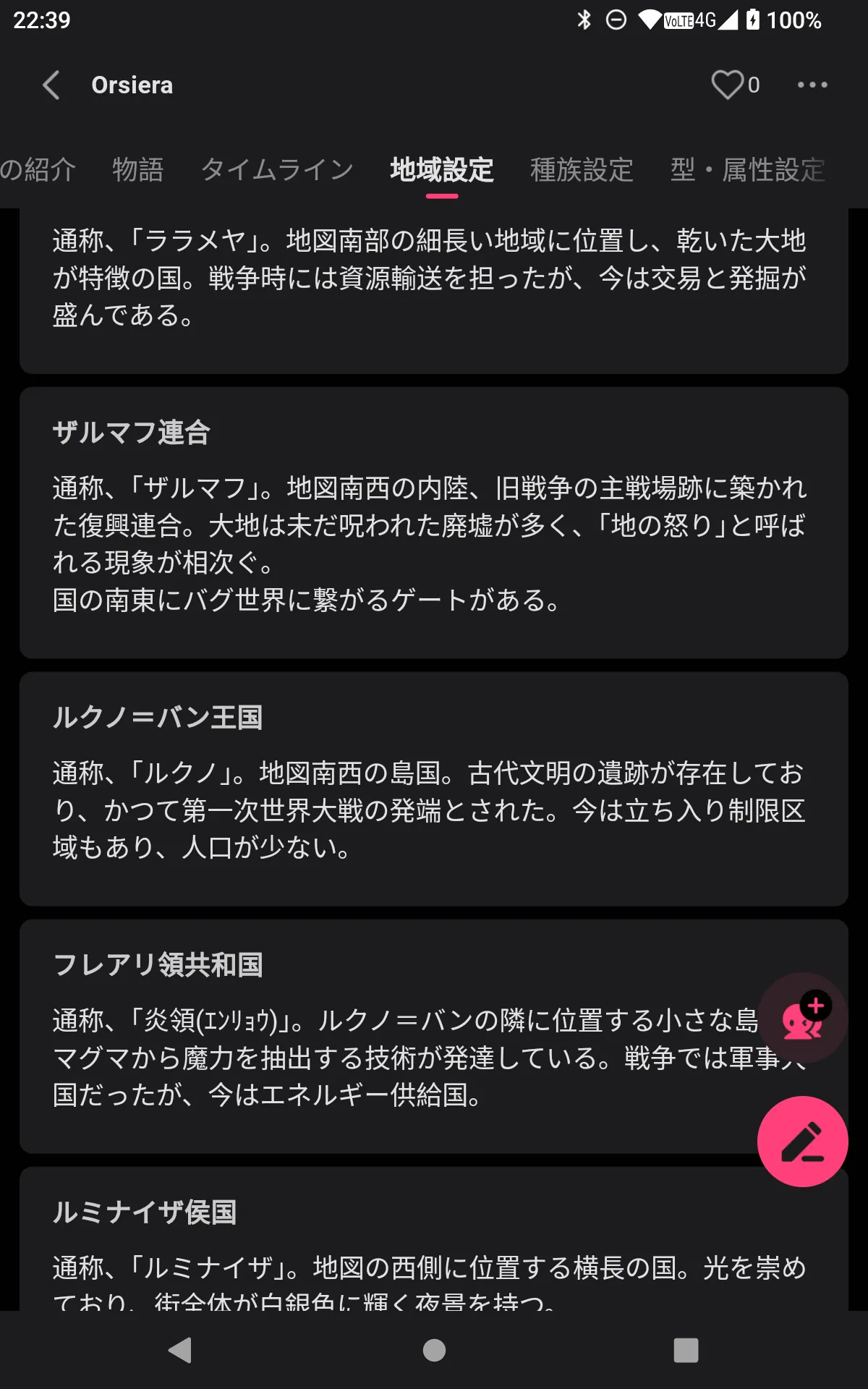Go back using the app bar arrow
The width and height of the screenshot is (868, 1389).
51,85
